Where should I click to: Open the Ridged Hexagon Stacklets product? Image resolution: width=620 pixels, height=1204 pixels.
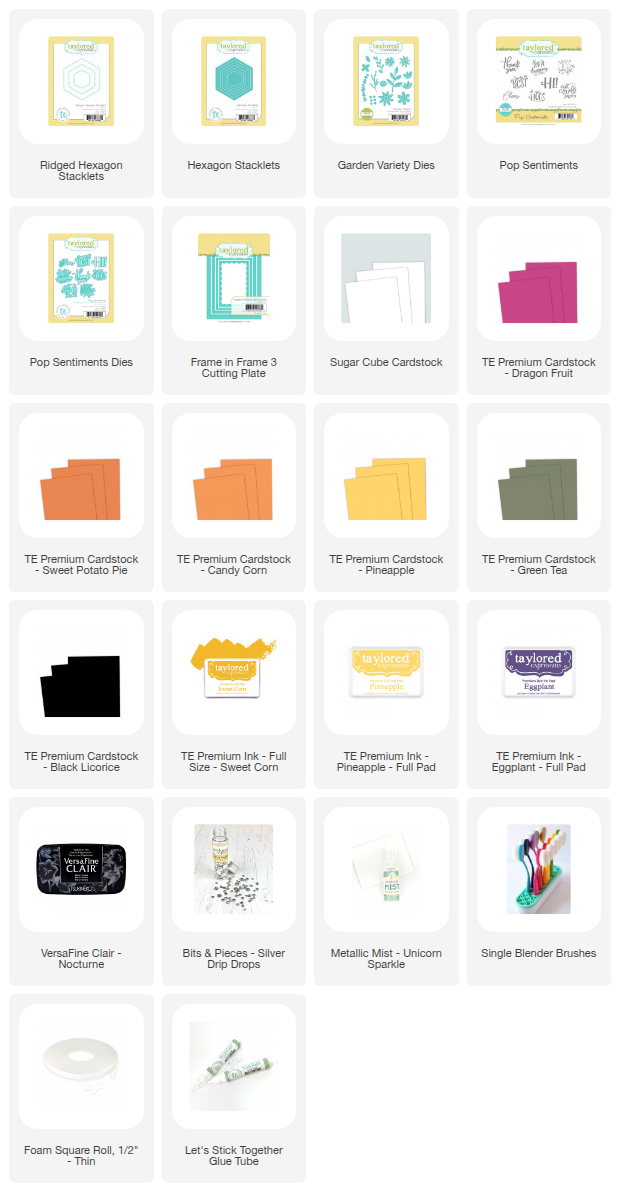click(x=81, y=83)
